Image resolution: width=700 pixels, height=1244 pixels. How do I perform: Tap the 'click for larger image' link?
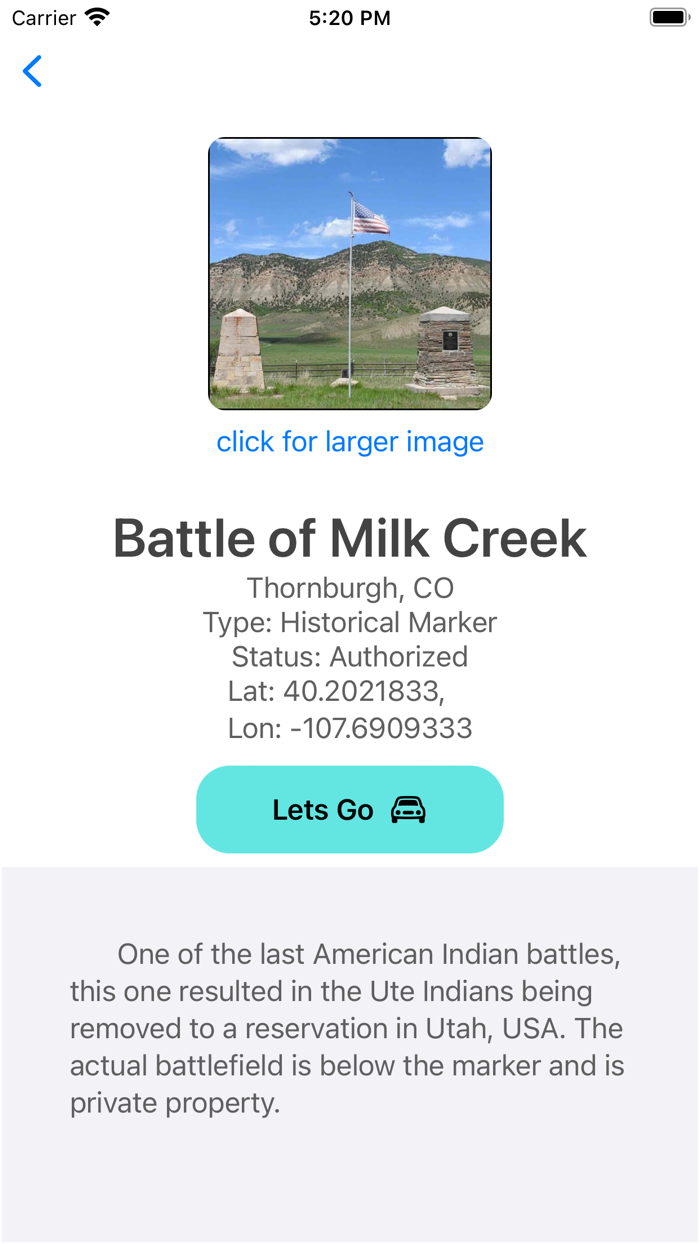(x=350, y=441)
